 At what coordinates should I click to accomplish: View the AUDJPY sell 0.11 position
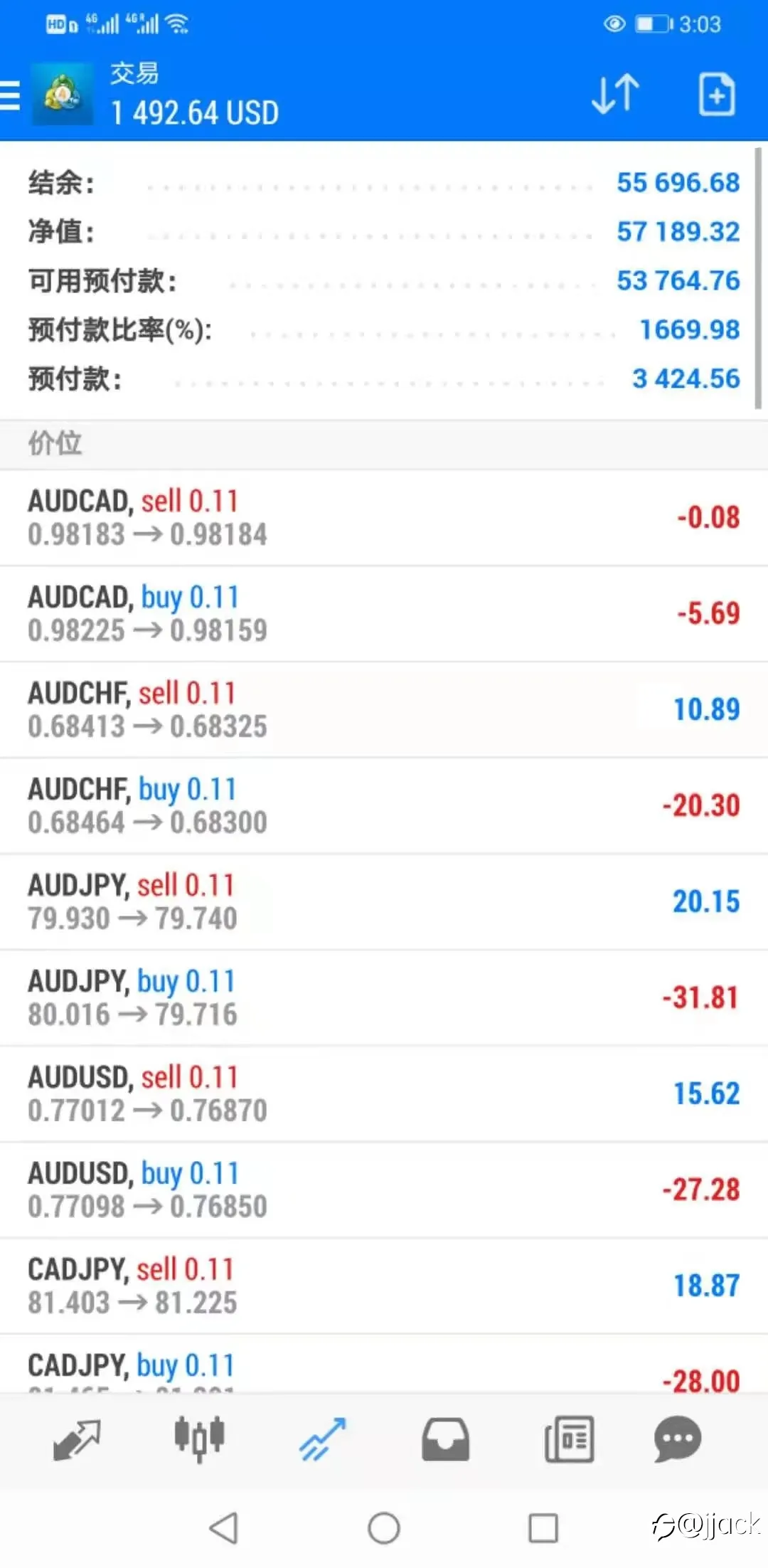point(384,902)
